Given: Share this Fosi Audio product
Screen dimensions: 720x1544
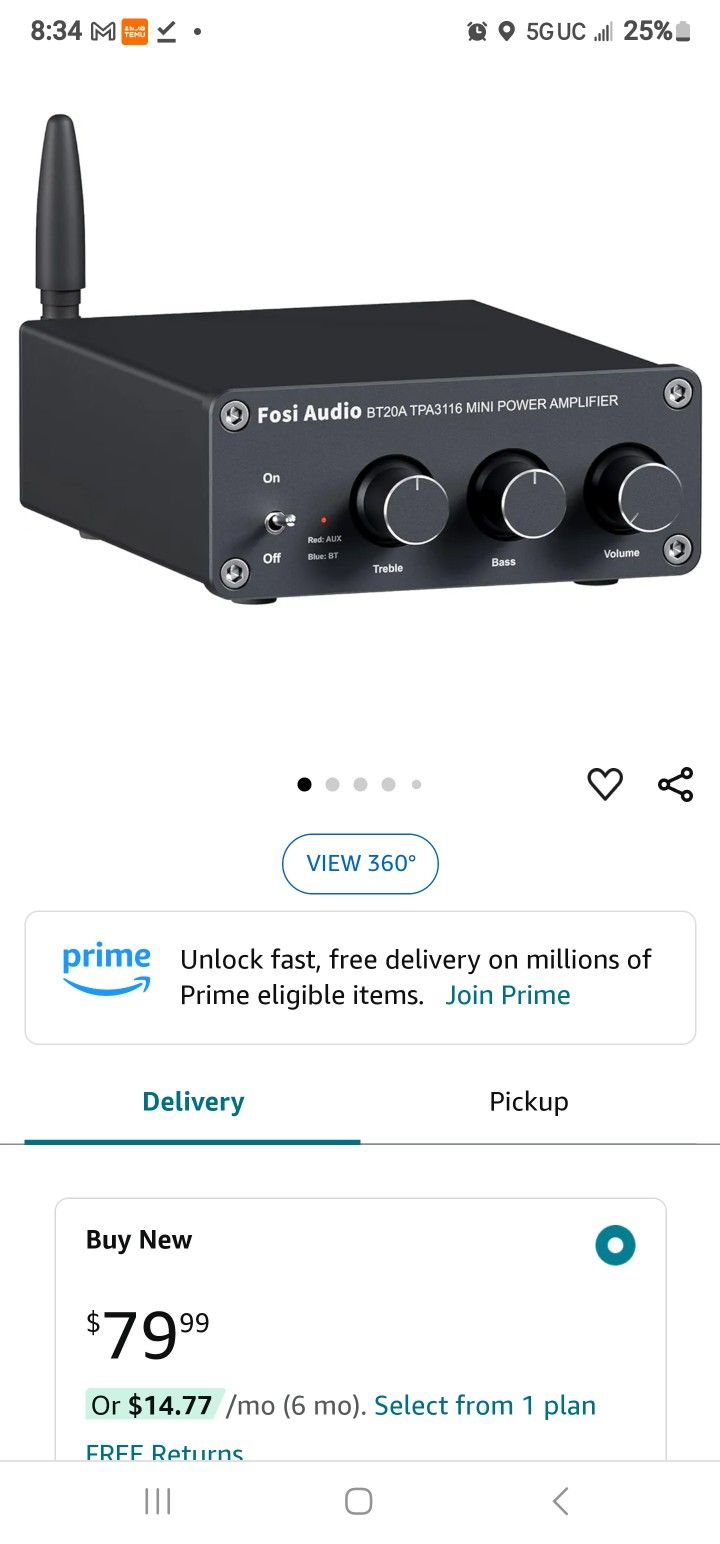Looking at the screenshot, I should [x=676, y=785].
